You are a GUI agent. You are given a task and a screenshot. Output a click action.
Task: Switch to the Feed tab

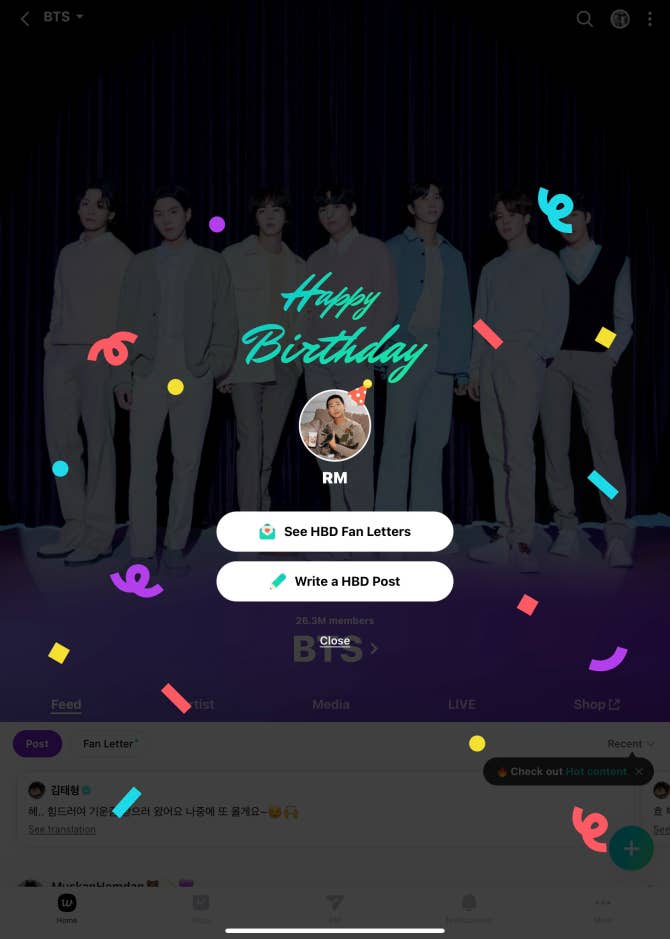pyautogui.click(x=66, y=704)
